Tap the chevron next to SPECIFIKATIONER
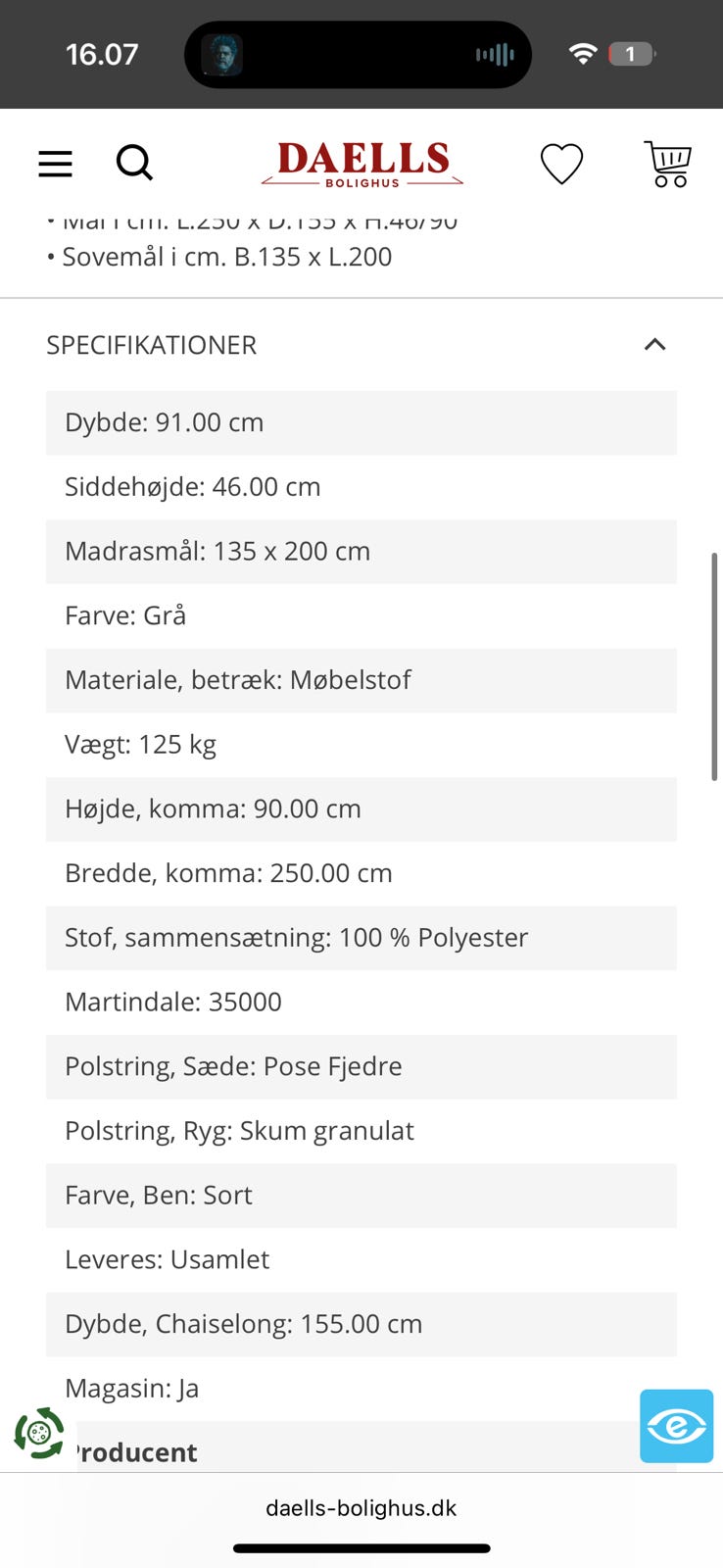Screen dimensions: 723x1568 pos(655,344)
